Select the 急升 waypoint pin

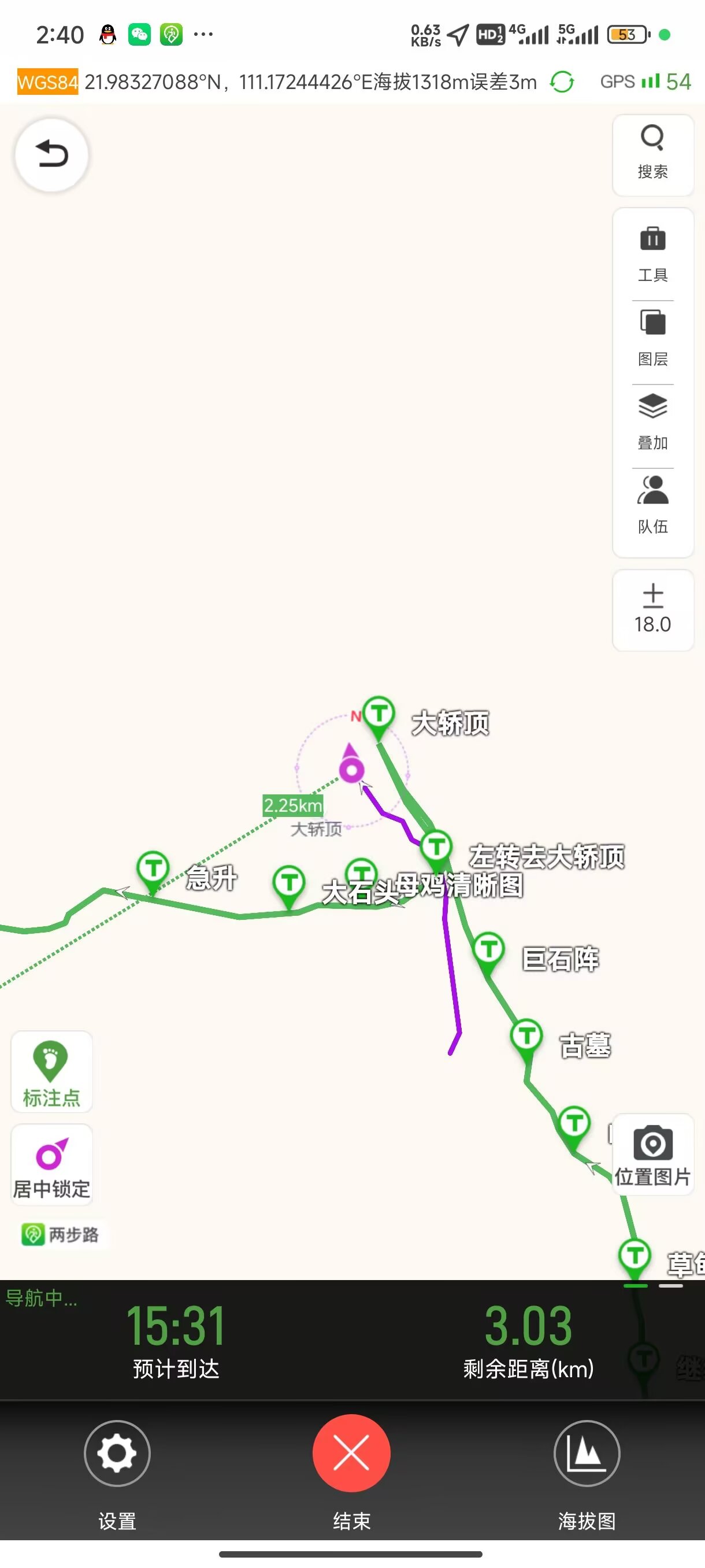[x=153, y=868]
